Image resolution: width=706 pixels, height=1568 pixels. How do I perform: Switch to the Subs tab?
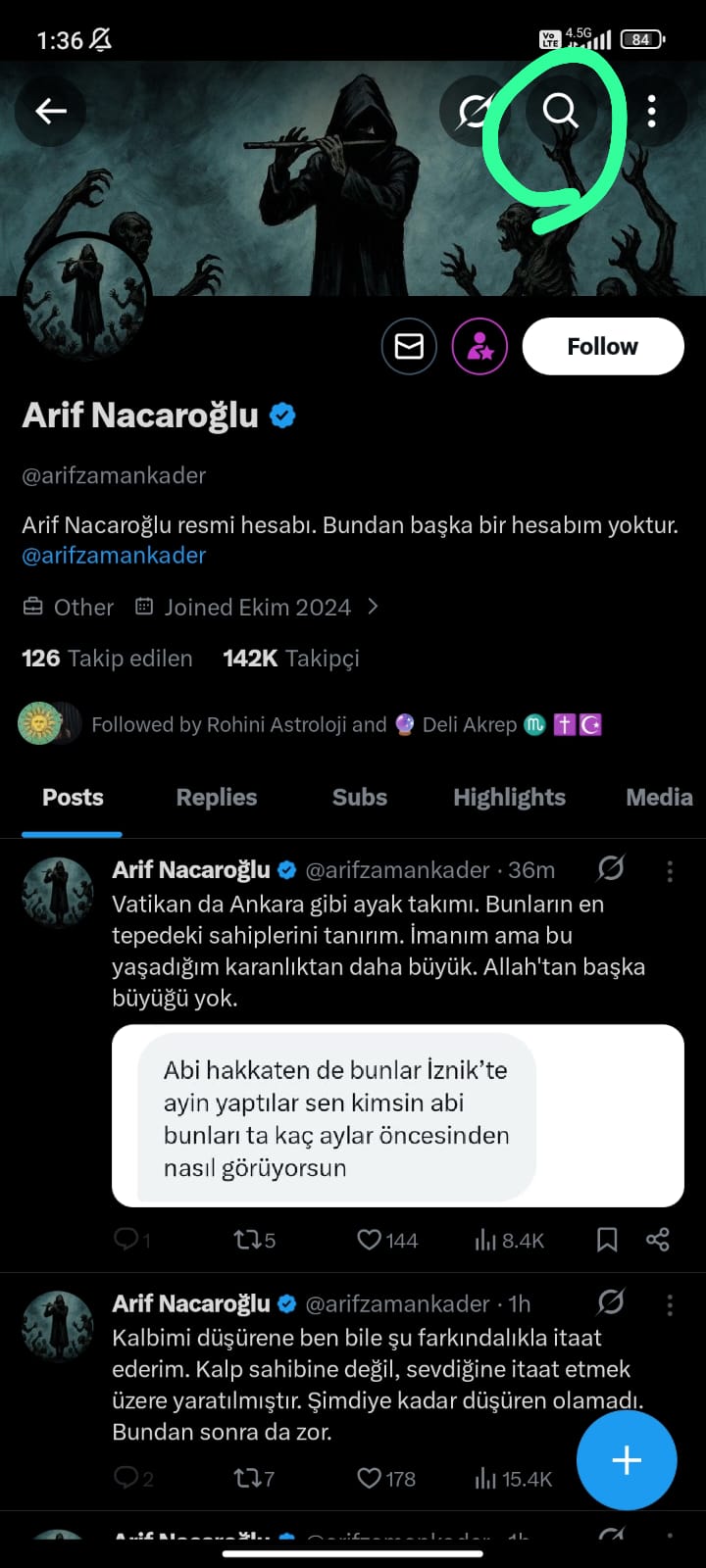359,798
